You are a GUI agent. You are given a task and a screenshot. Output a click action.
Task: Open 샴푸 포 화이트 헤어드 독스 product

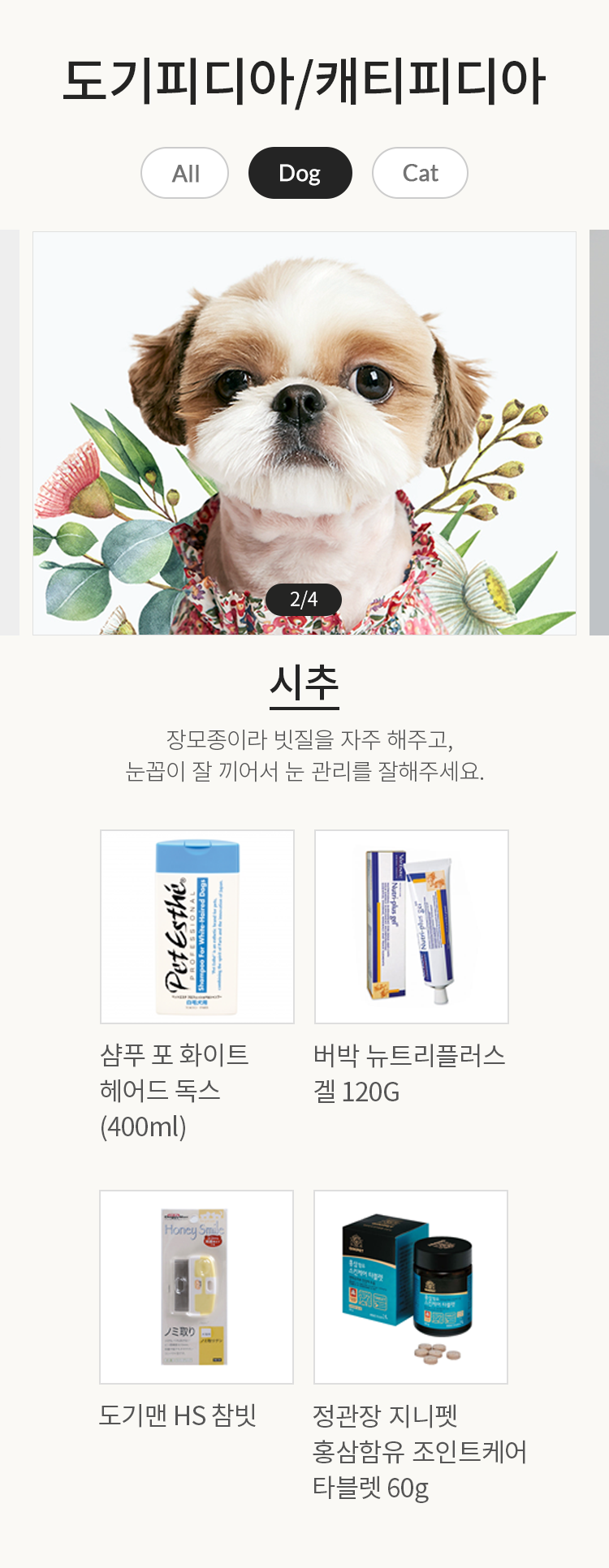(x=197, y=926)
